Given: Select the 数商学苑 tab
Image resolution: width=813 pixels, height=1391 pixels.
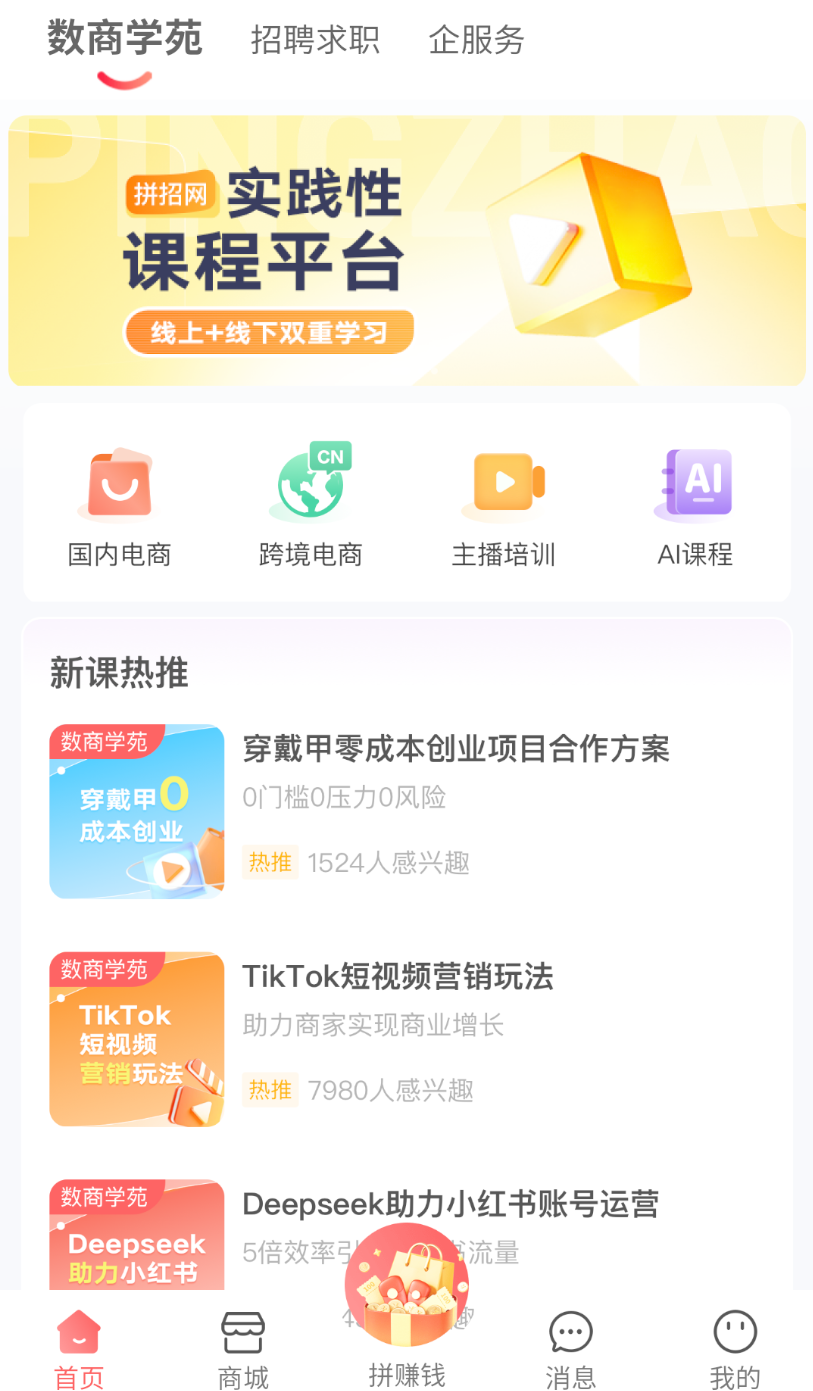Looking at the screenshot, I should 122,38.
